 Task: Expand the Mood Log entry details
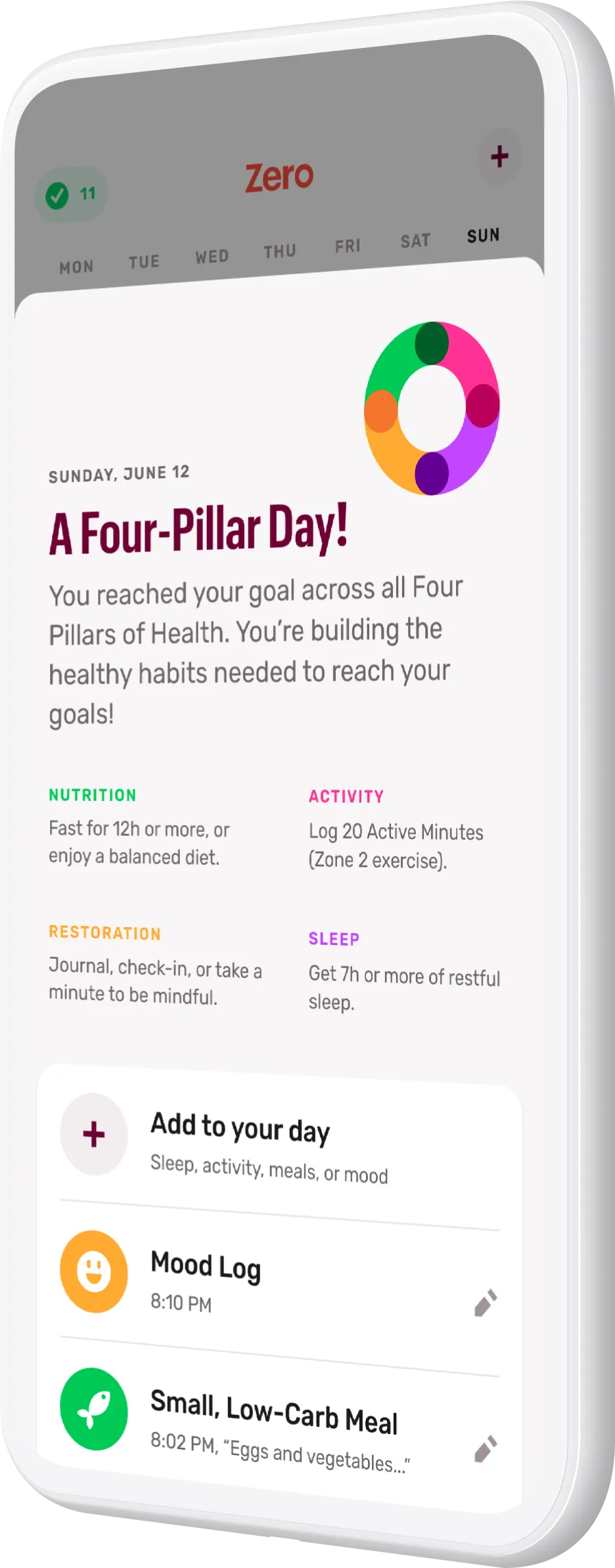pos(207,1265)
